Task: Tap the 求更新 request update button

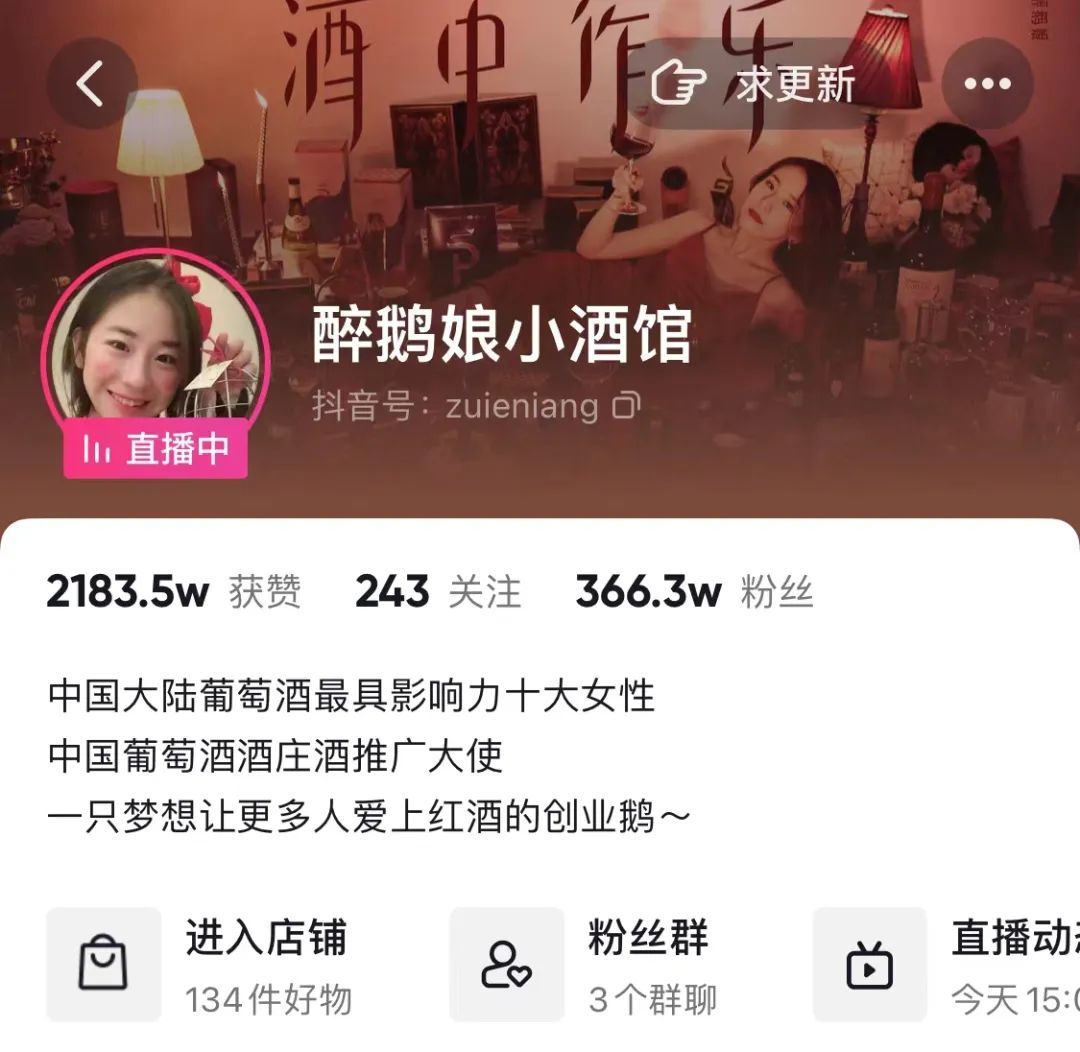Action: [x=756, y=84]
